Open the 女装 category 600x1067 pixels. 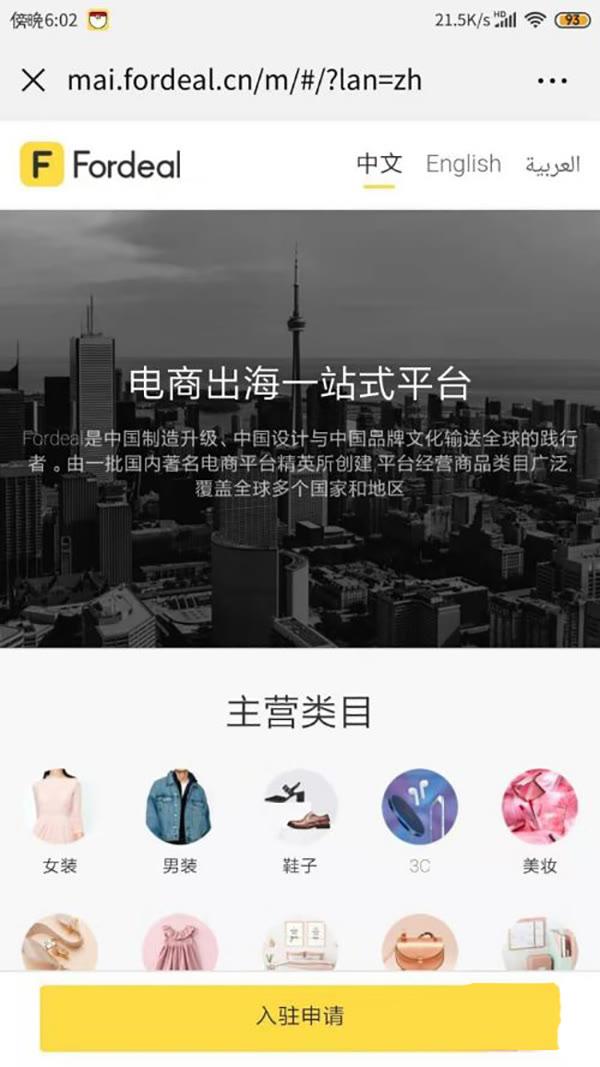pos(59,808)
